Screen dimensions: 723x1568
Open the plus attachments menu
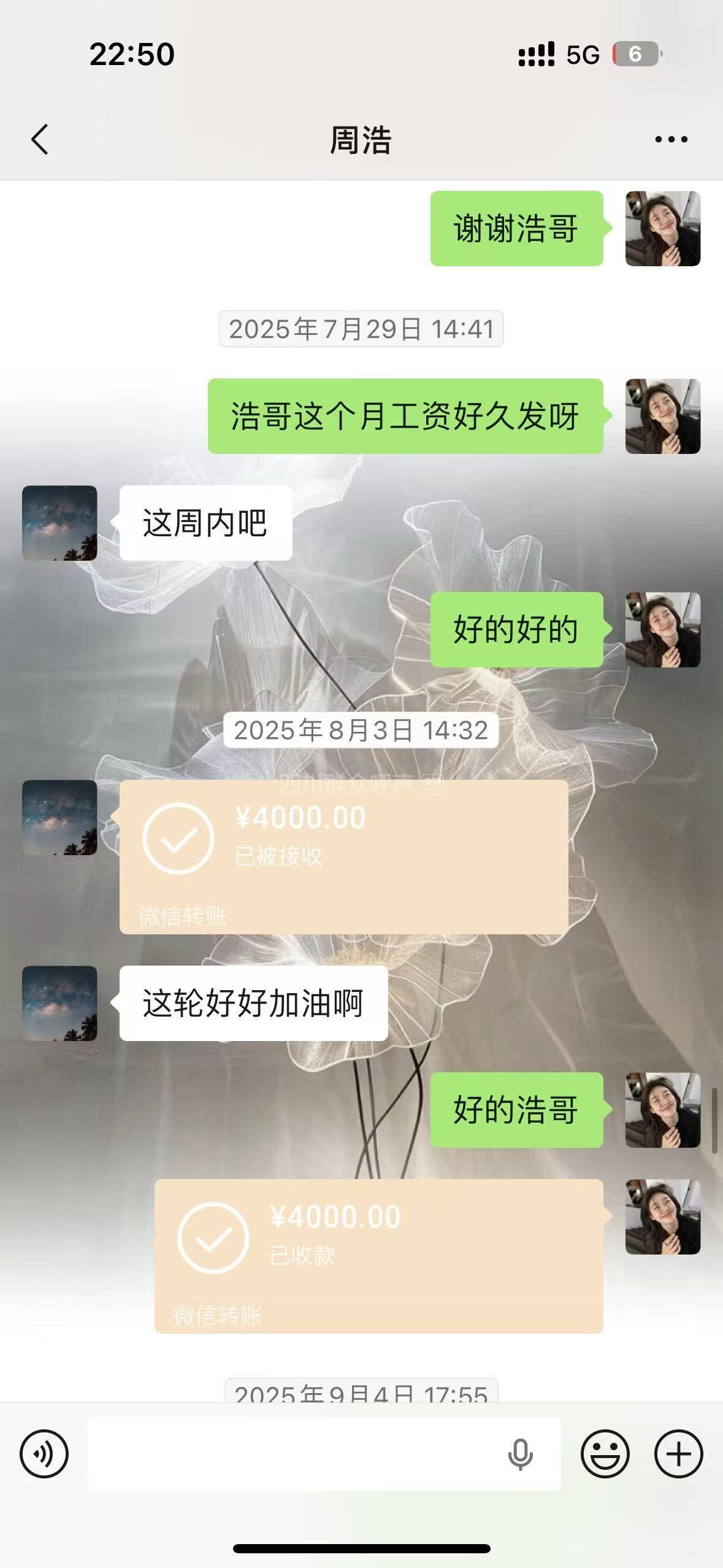[678, 1453]
